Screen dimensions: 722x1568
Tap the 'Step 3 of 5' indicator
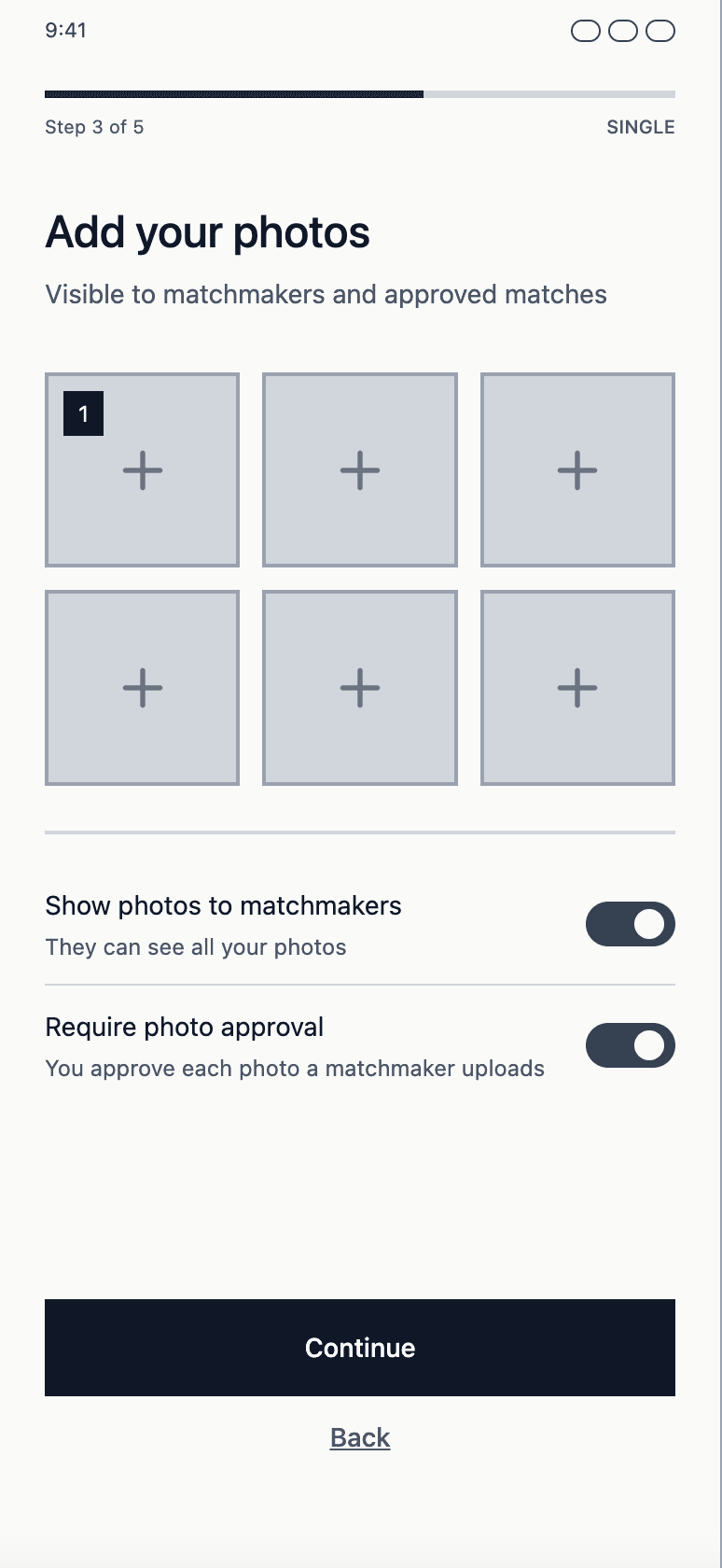coord(94,127)
